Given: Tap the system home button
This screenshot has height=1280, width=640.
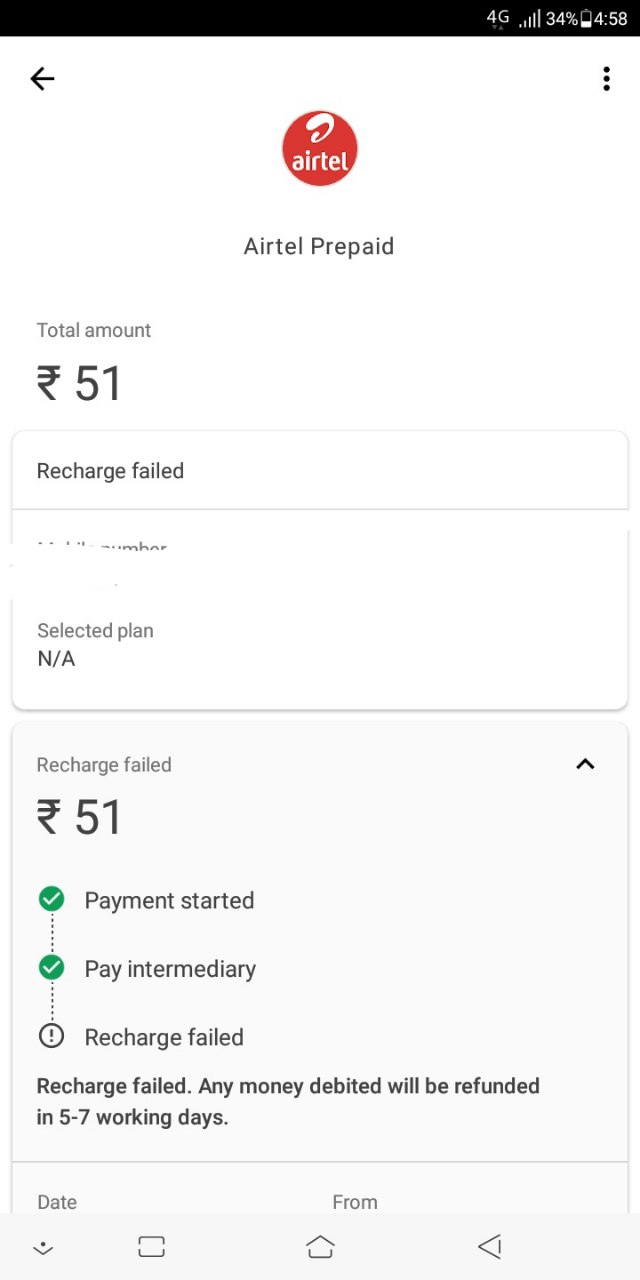Looking at the screenshot, I should click(x=320, y=1246).
